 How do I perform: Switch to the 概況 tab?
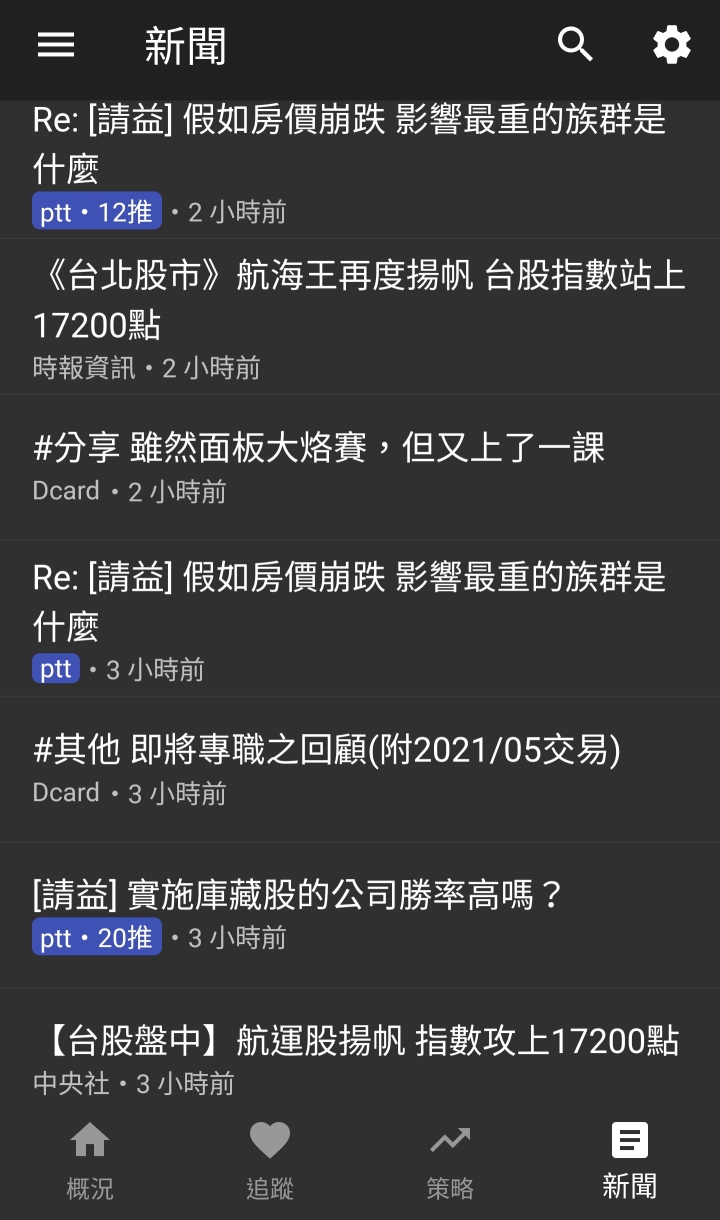[x=90, y=1160]
